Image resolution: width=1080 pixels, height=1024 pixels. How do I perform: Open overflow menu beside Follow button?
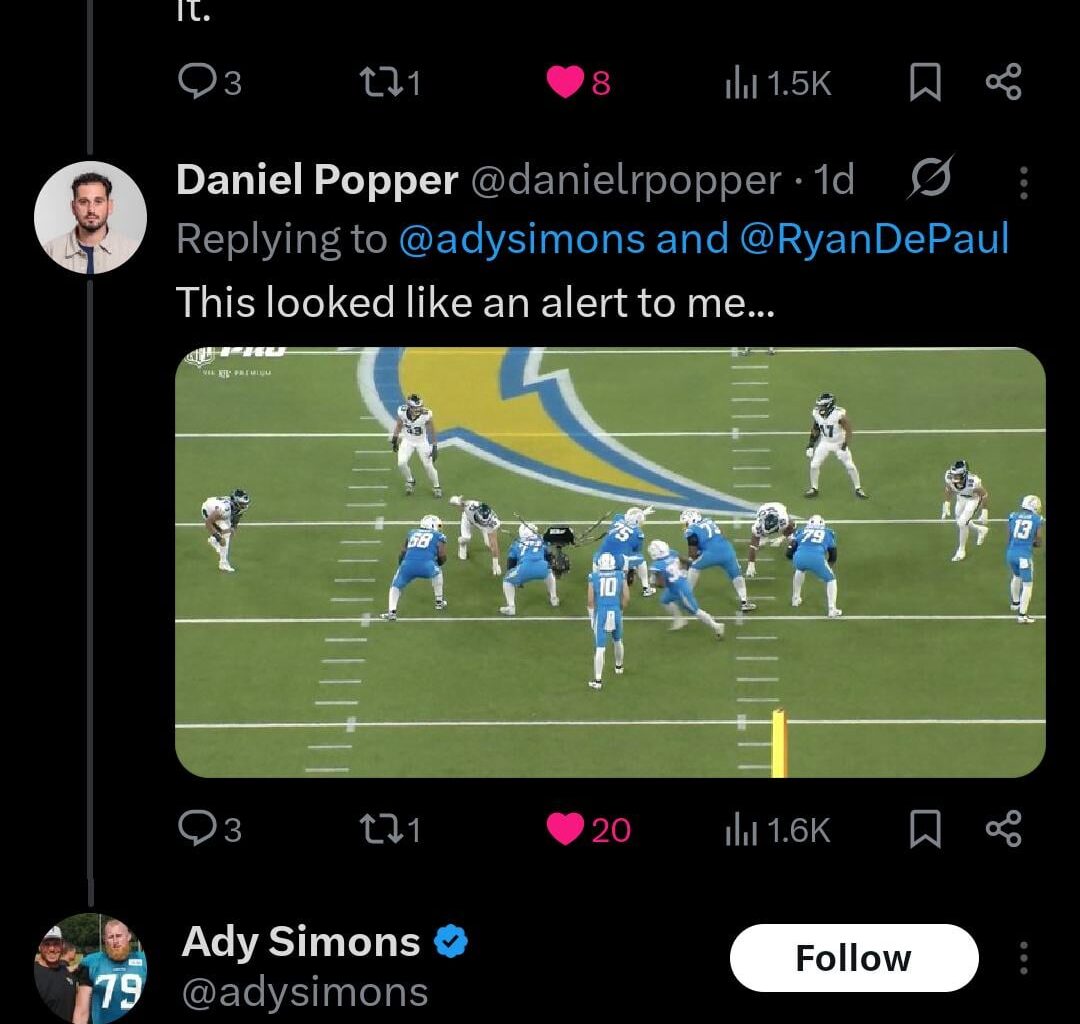coord(1022,958)
